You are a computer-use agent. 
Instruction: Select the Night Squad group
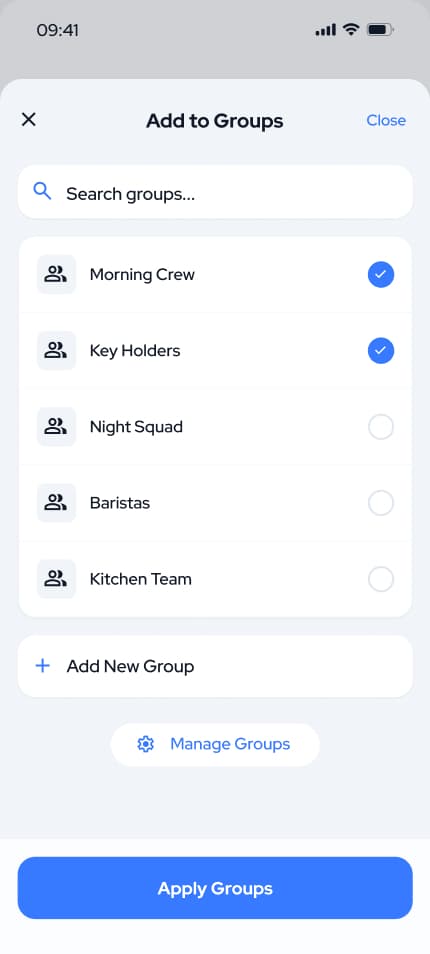[x=381, y=427]
